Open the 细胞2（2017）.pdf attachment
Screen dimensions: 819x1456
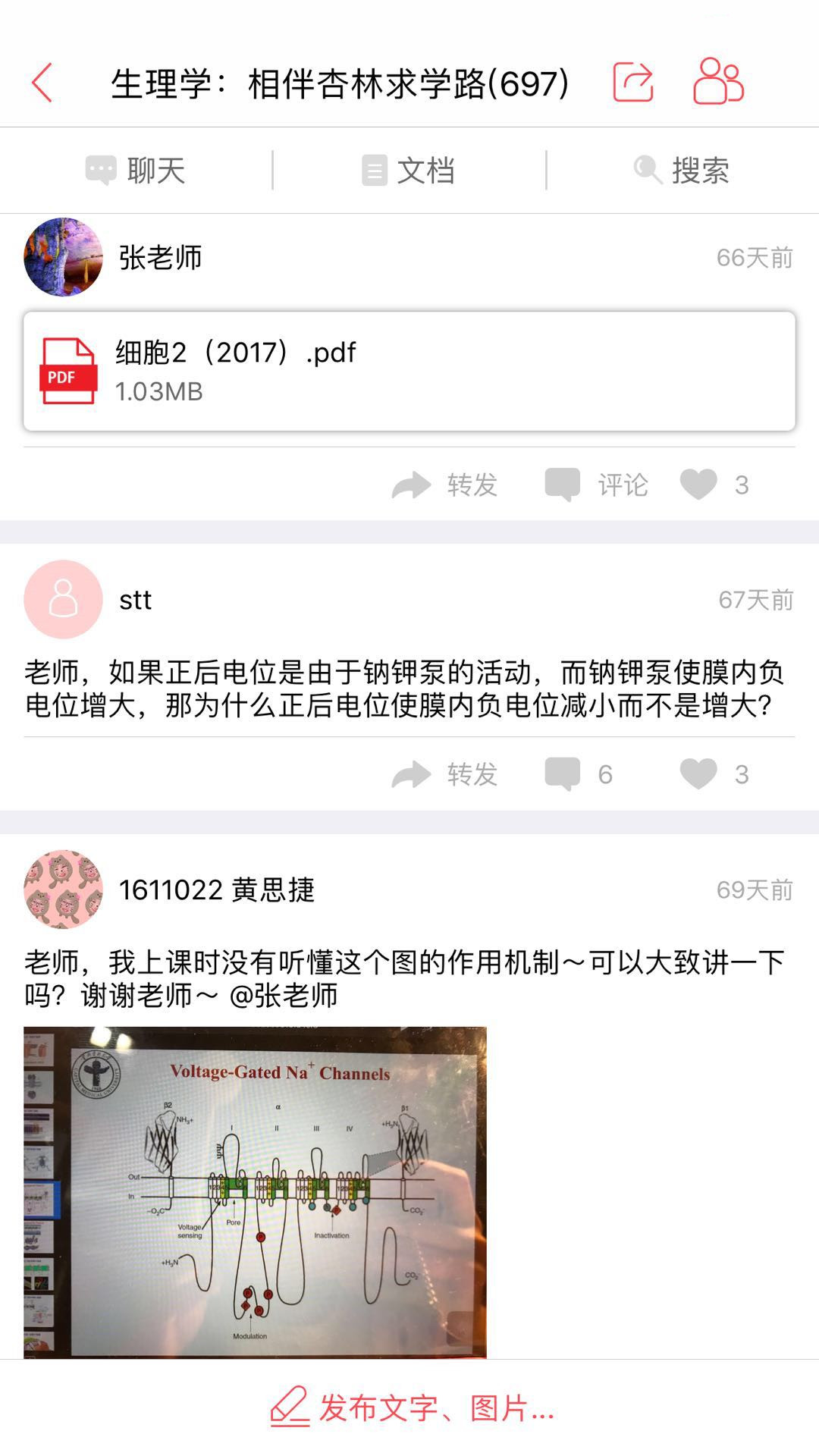coord(409,372)
